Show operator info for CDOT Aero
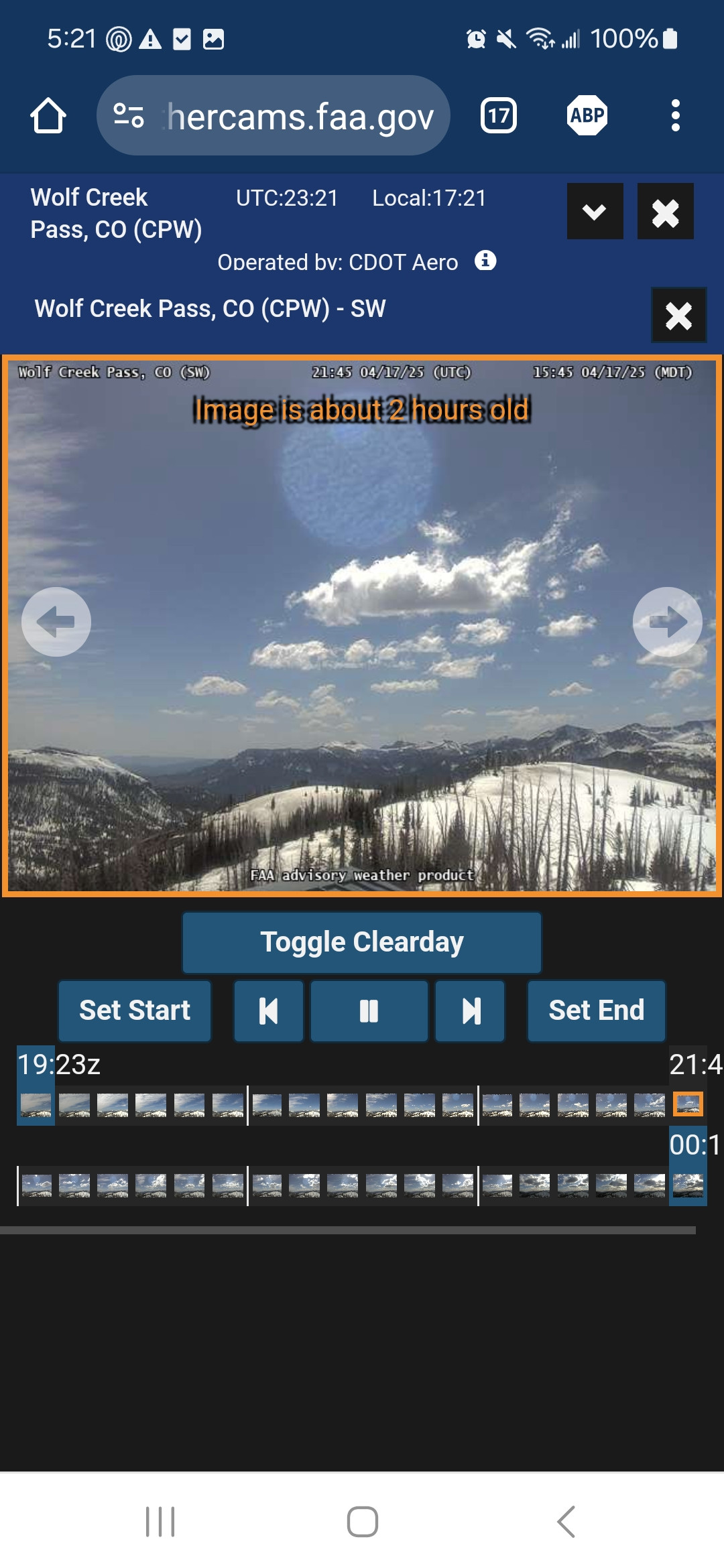This screenshot has width=724, height=1568. click(485, 261)
